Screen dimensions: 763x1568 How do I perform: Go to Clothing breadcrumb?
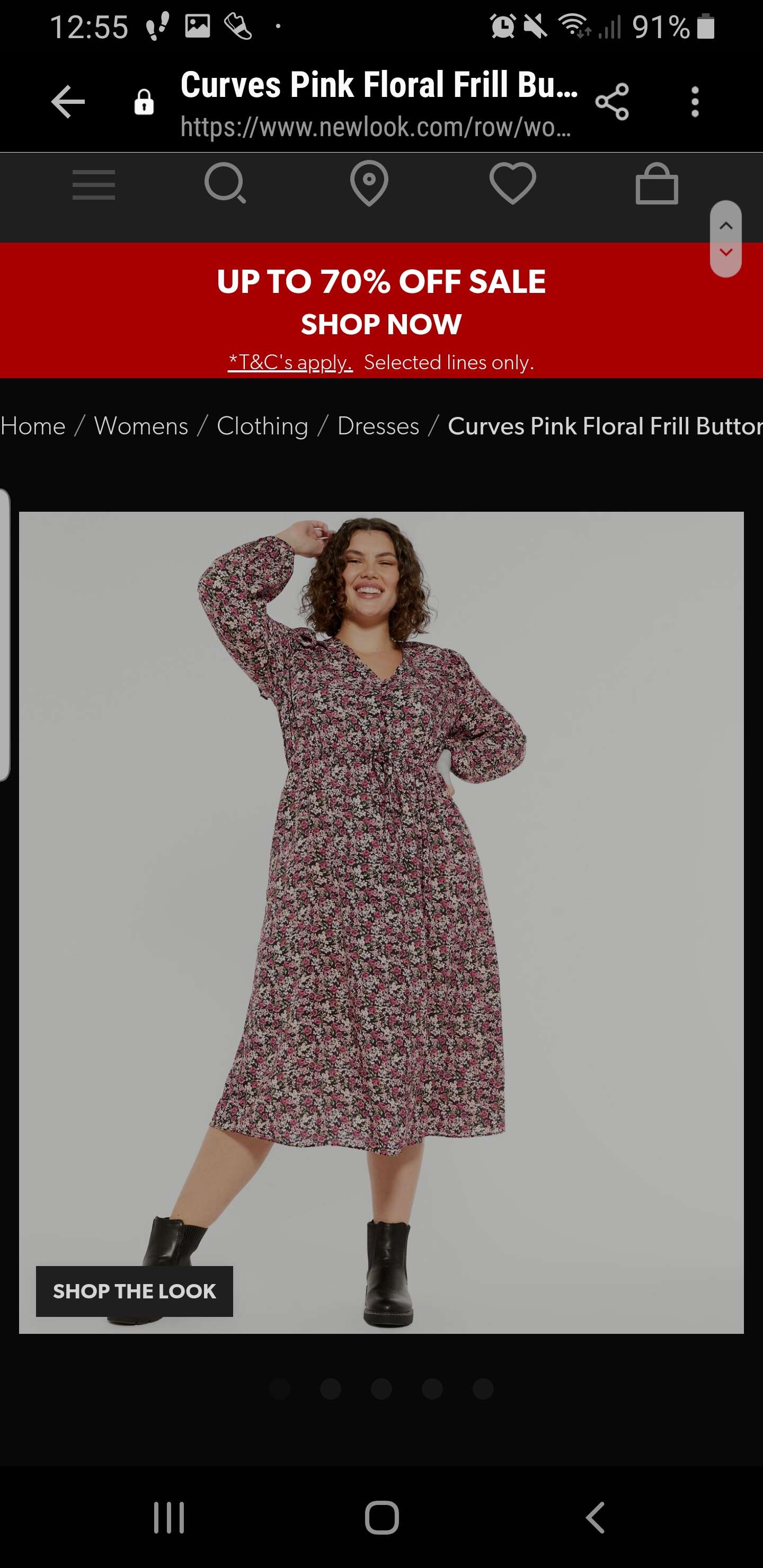pyautogui.click(x=262, y=426)
